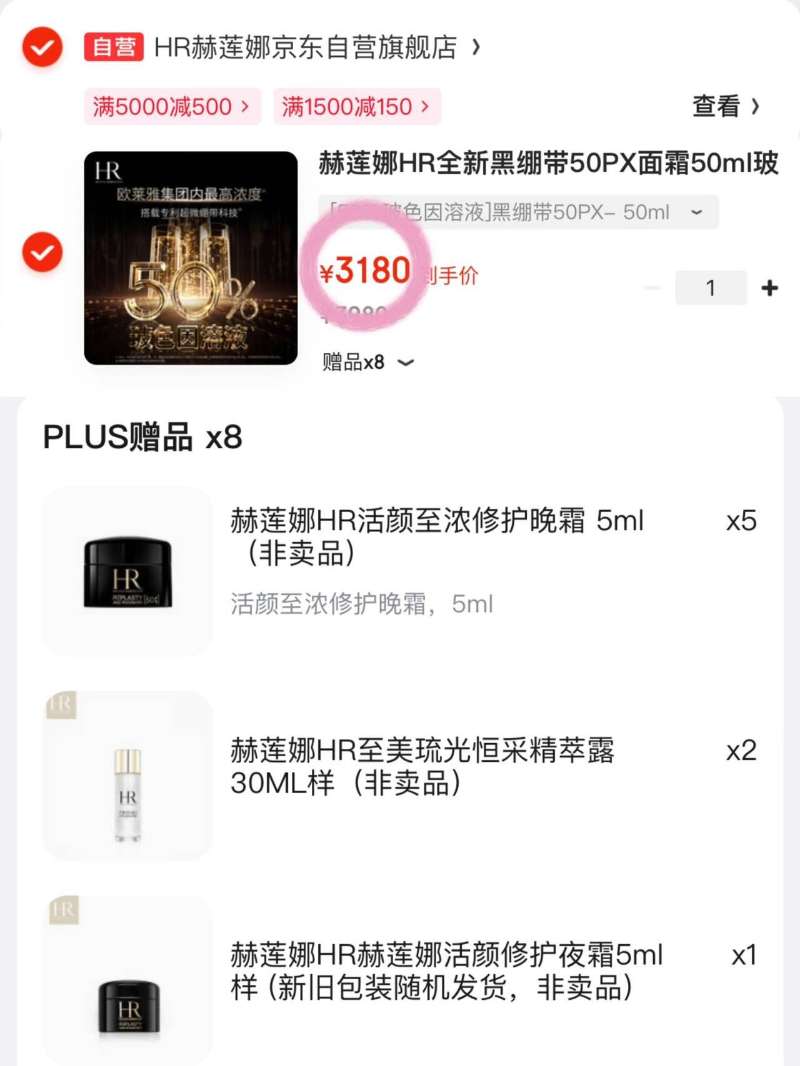Uncheck the HR赫莲娜京东自营旗舰店 store checkbox
The width and height of the screenshot is (800, 1066).
43,46
